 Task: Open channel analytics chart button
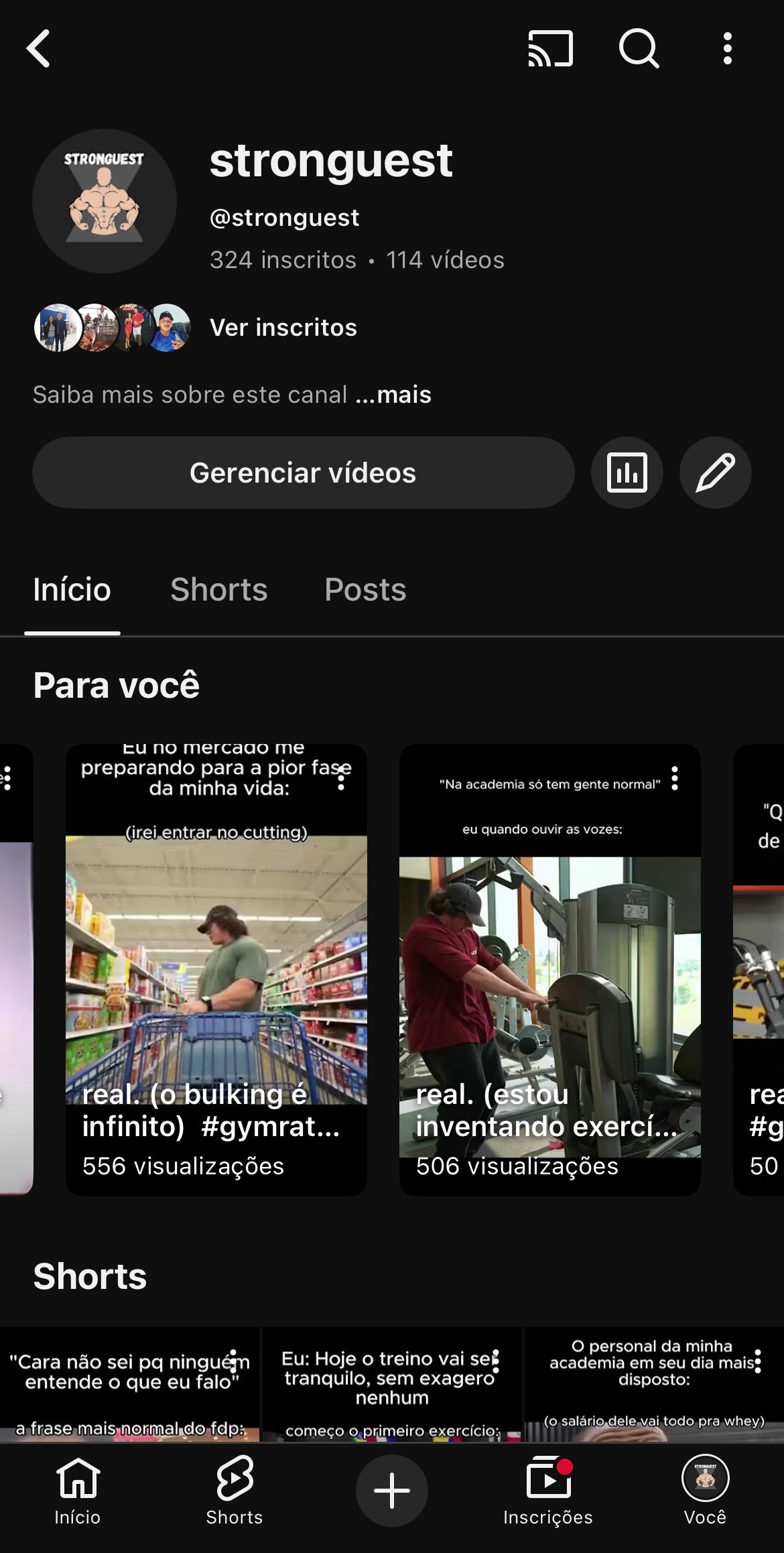pyautogui.click(x=627, y=473)
